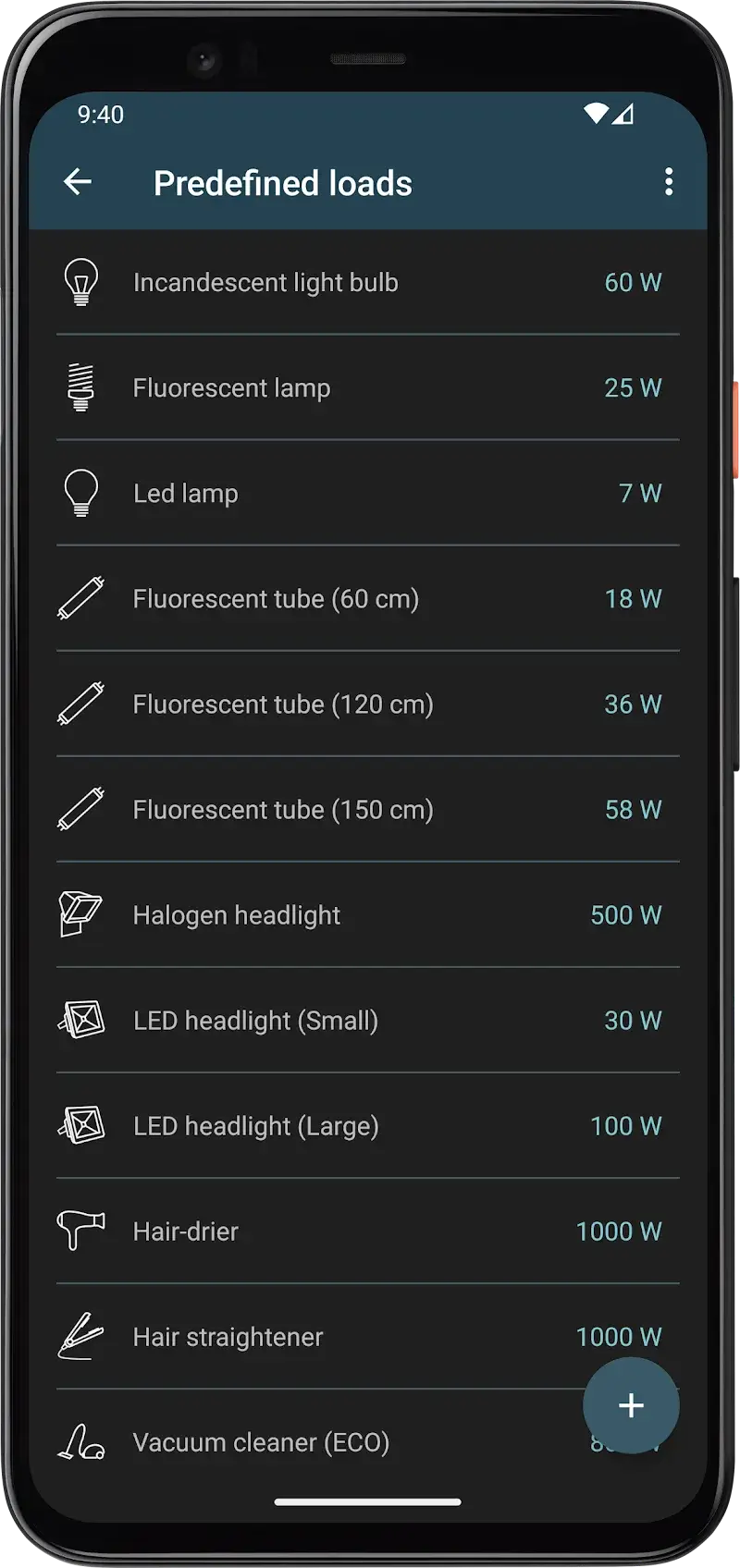Viewport: 740px width, 1568px height.
Task: Tap the LED lamp bulb icon
Action: 82,493
